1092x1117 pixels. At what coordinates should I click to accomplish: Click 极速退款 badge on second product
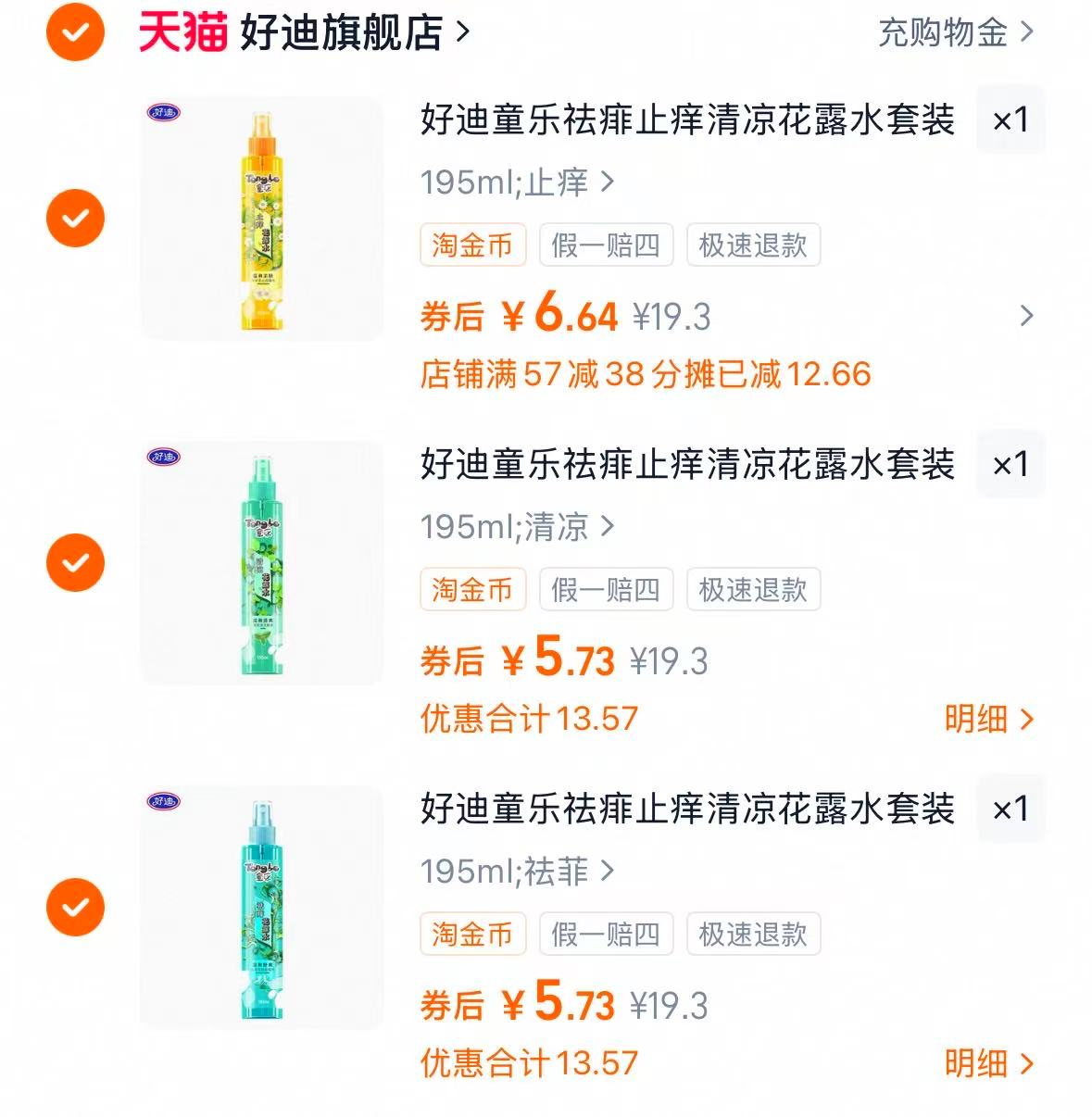click(753, 590)
